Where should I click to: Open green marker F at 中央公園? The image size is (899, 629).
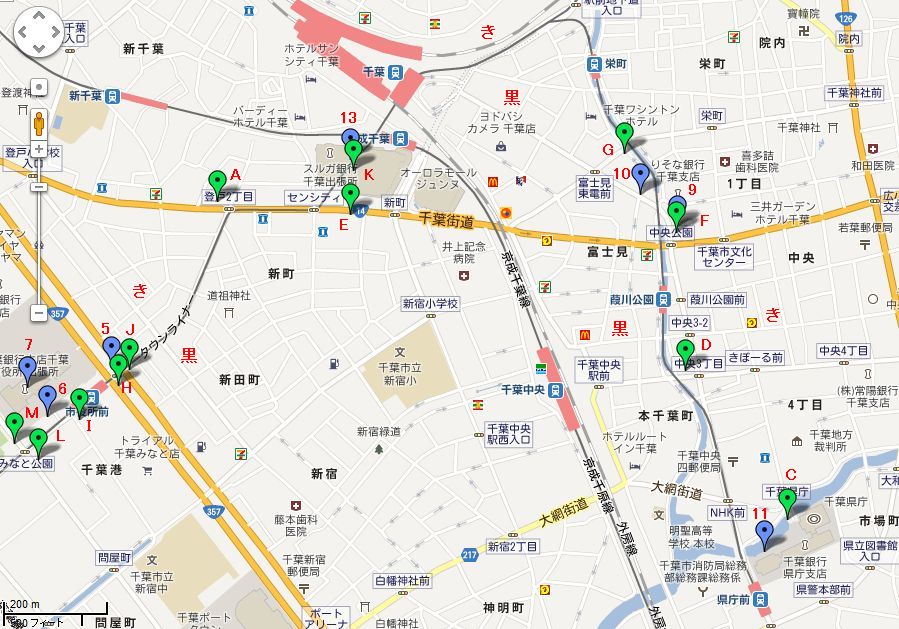pos(677,214)
